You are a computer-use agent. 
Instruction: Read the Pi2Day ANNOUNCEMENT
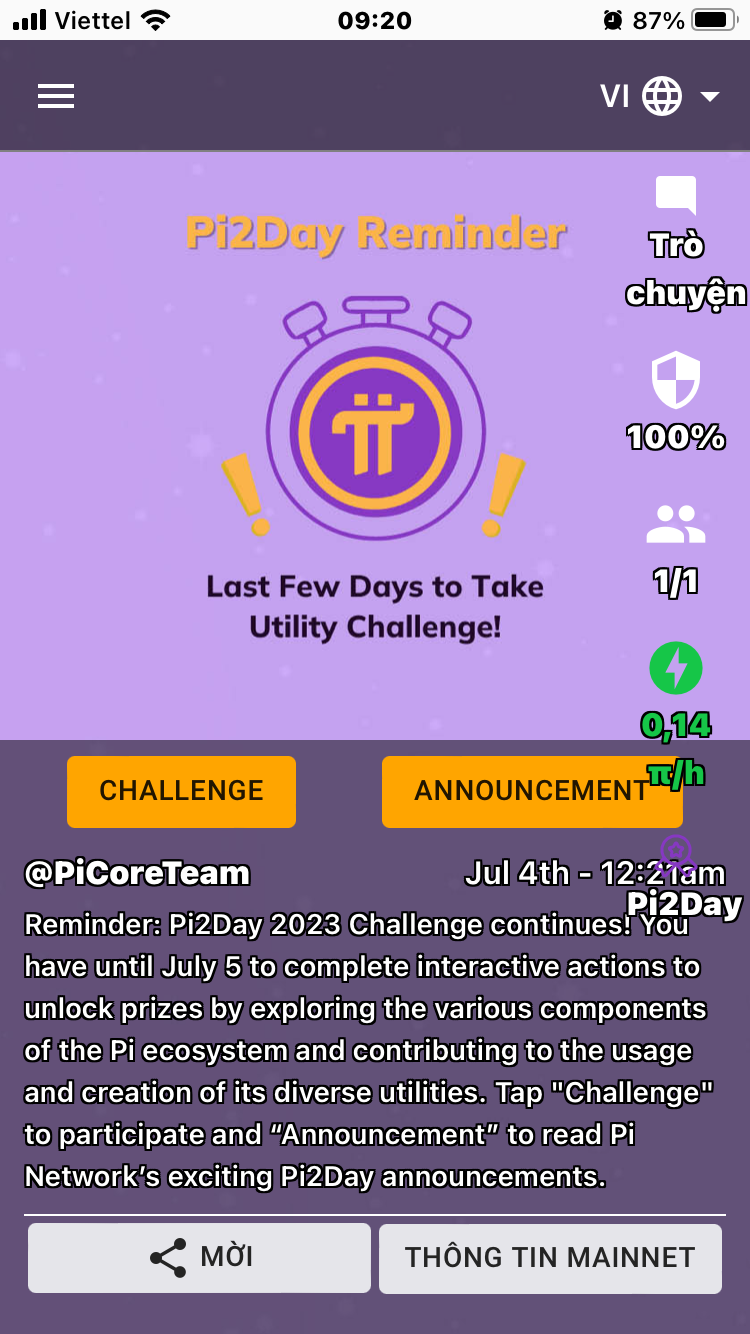[531, 791]
